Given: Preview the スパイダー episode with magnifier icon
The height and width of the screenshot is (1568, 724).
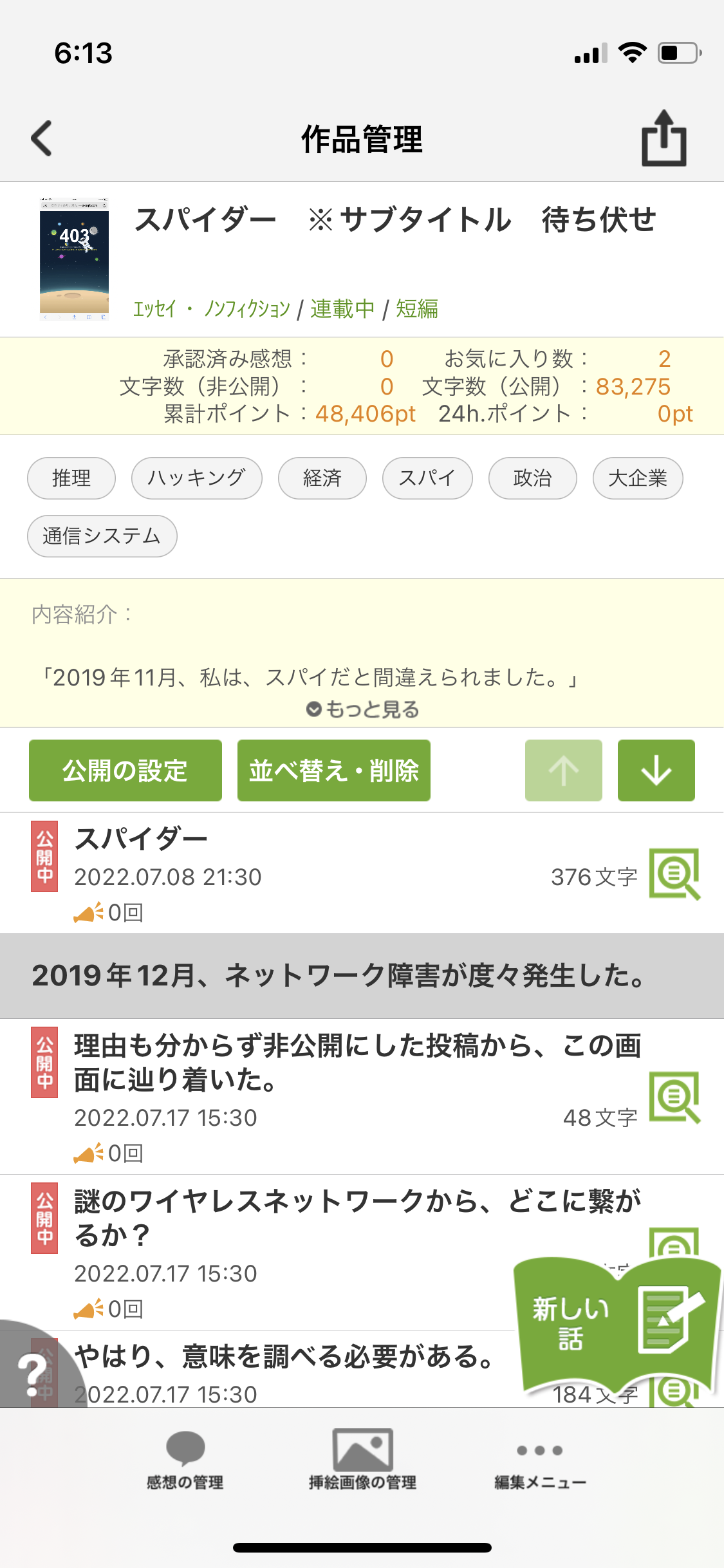Looking at the screenshot, I should (674, 873).
